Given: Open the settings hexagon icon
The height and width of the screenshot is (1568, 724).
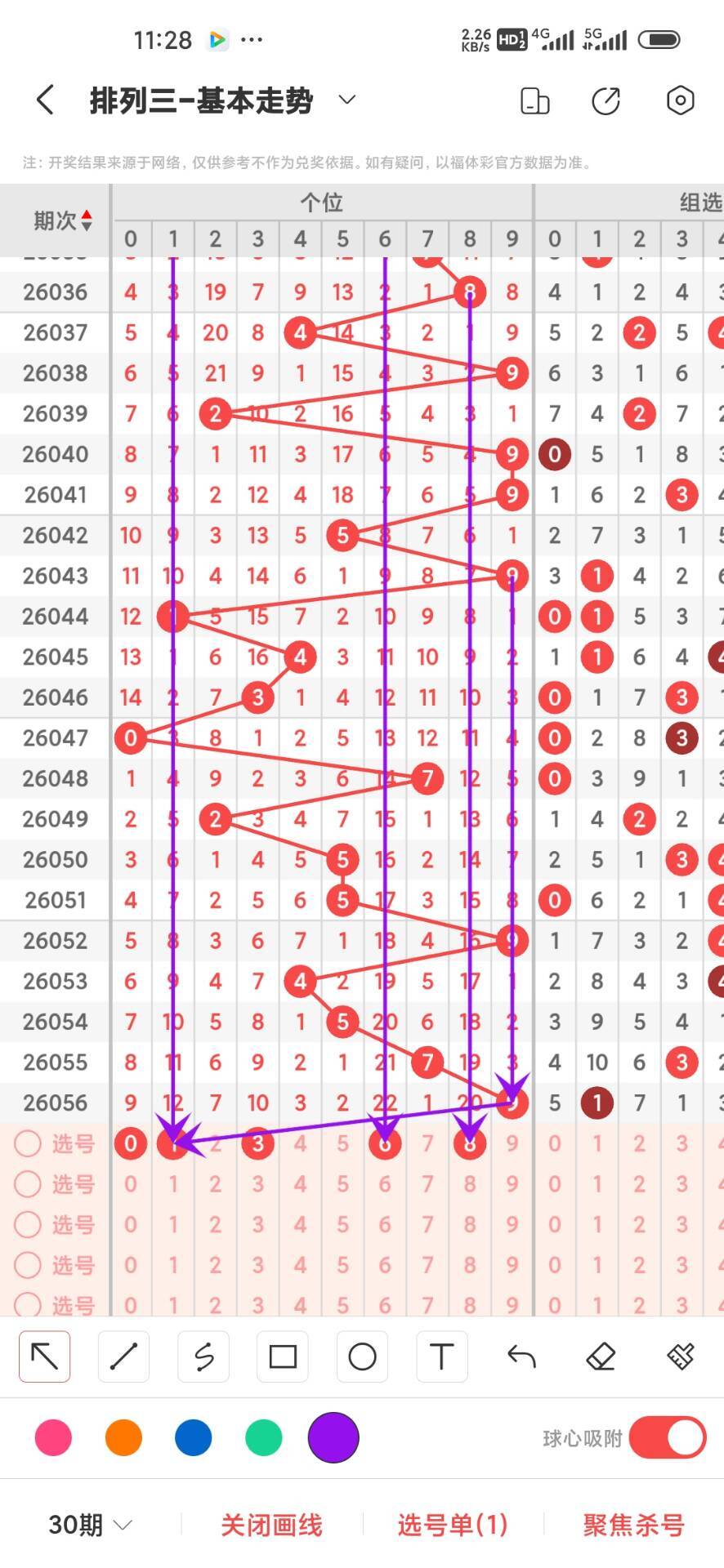Looking at the screenshot, I should tap(680, 100).
